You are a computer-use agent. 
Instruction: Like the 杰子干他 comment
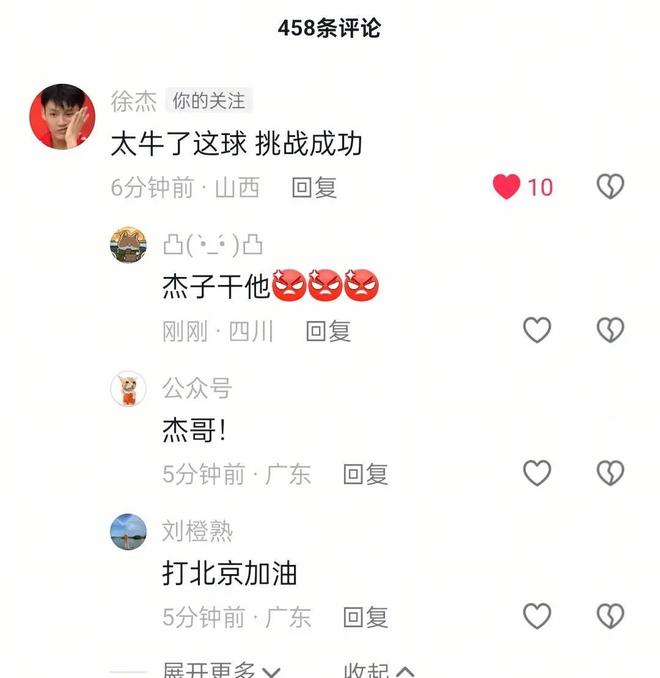[x=537, y=330]
